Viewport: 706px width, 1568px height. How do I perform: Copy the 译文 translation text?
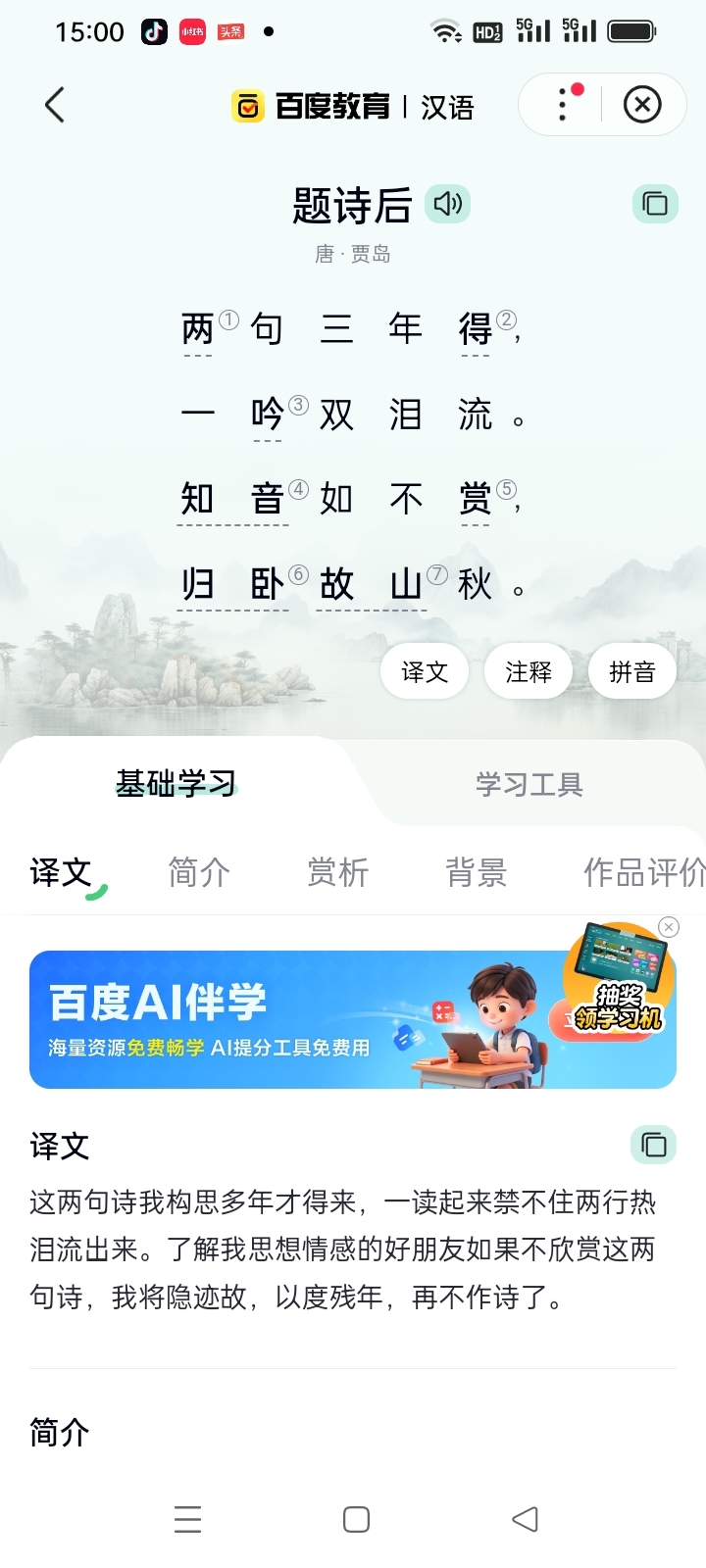[x=653, y=1145]
